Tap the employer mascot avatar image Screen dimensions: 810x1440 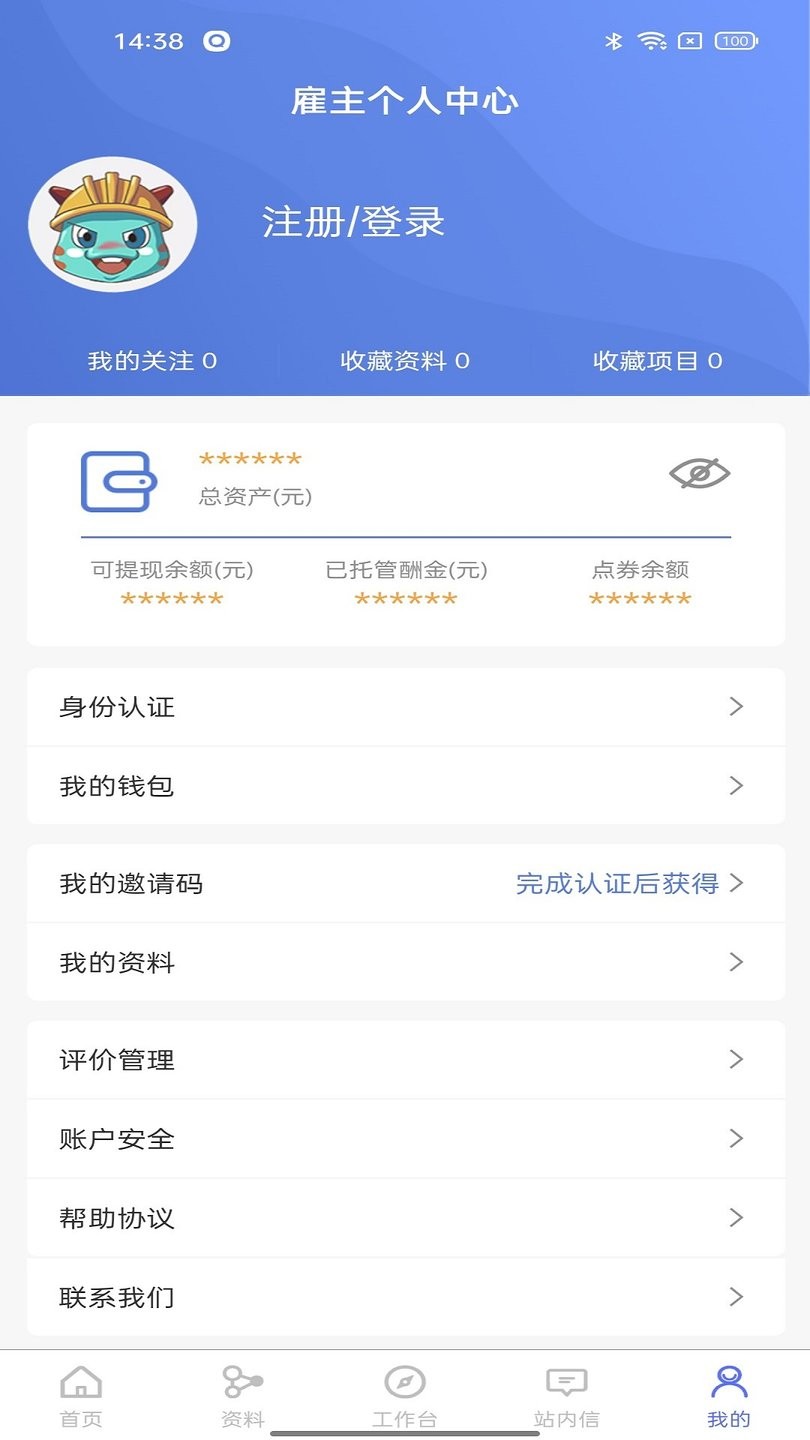click(x=113, y=224)
